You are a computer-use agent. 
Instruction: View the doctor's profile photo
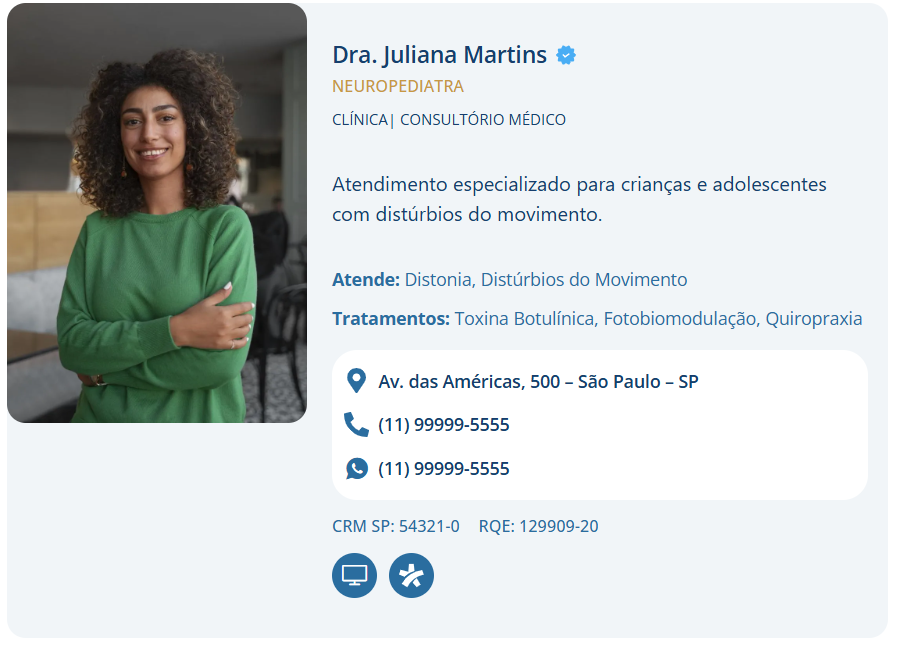157,213
